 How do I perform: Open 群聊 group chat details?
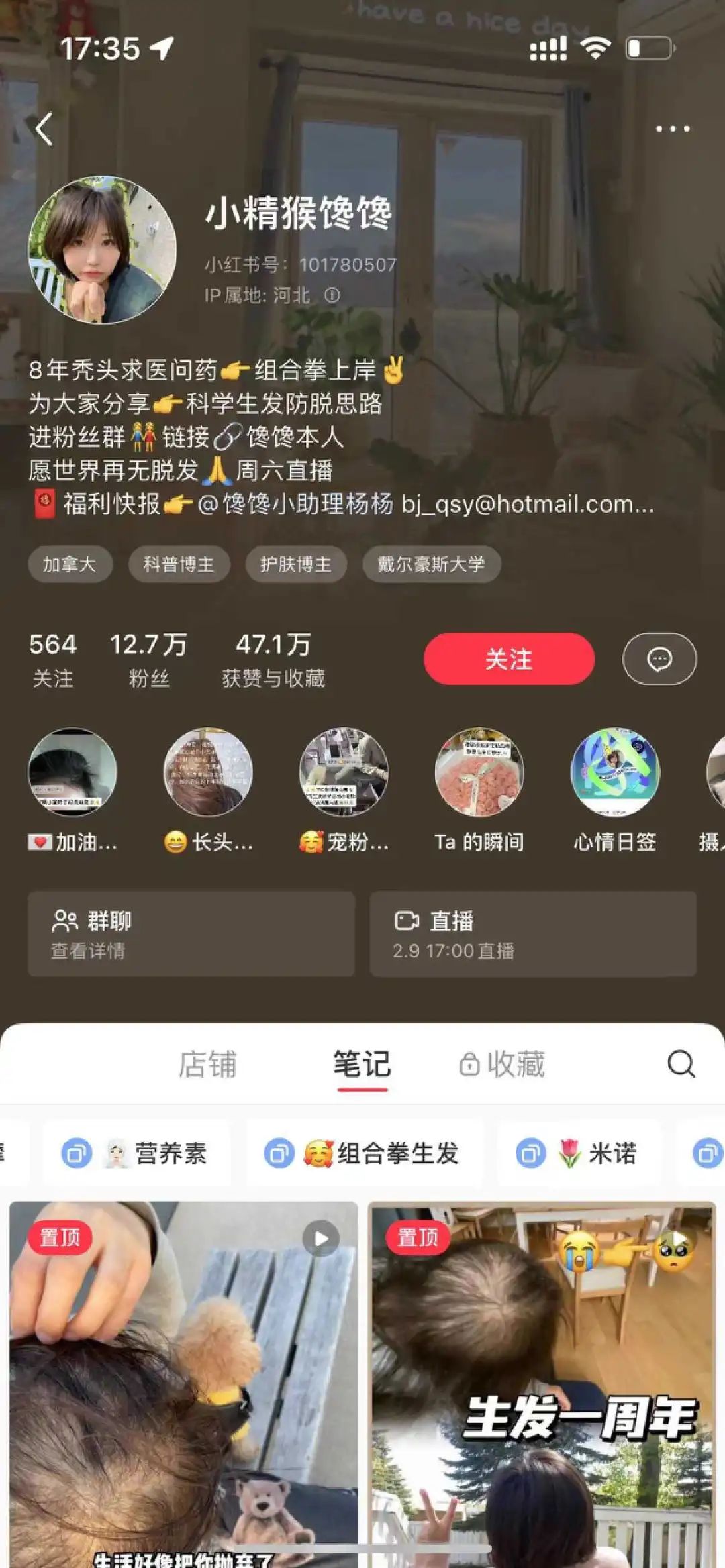(x=191, y=933)
